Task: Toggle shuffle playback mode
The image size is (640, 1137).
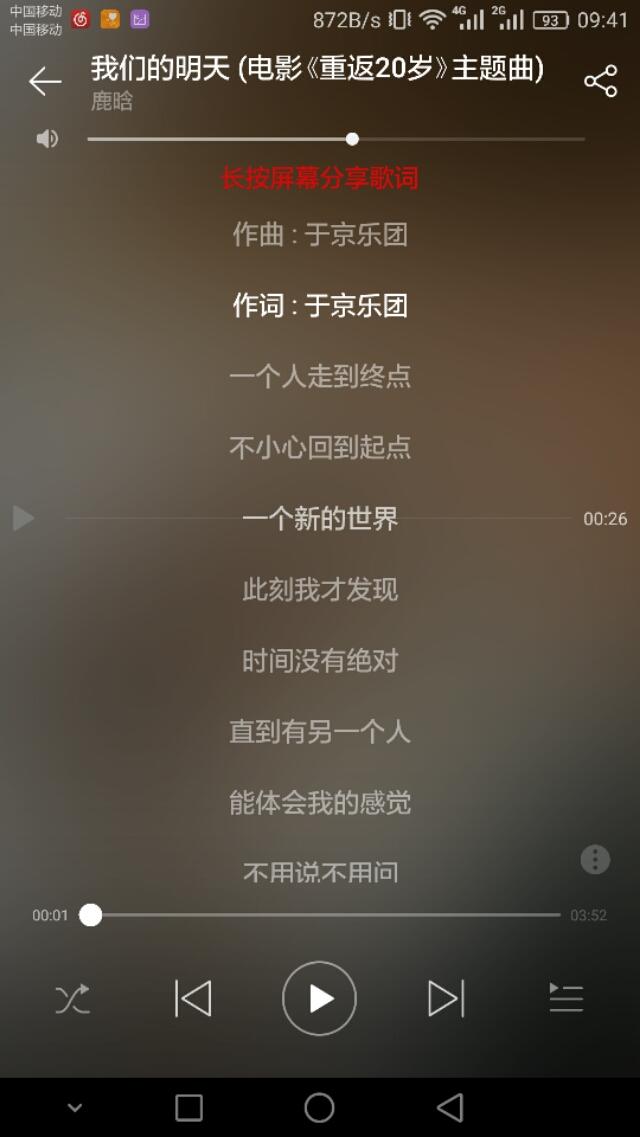Action: [x=72, y=999]
